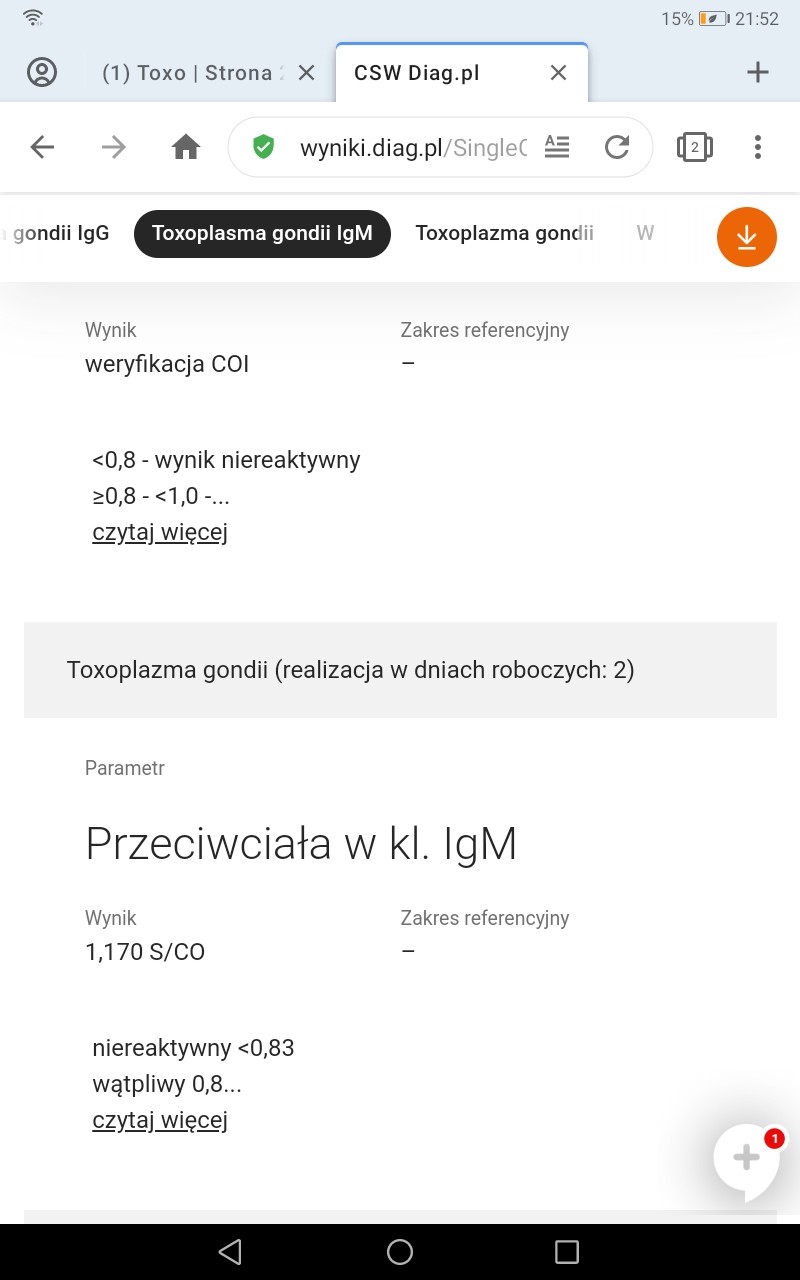The width and height of the screenshot is (800, 1280).
Task: Switch to the Toxo | Strona browser tab
Action: (188, 73)
